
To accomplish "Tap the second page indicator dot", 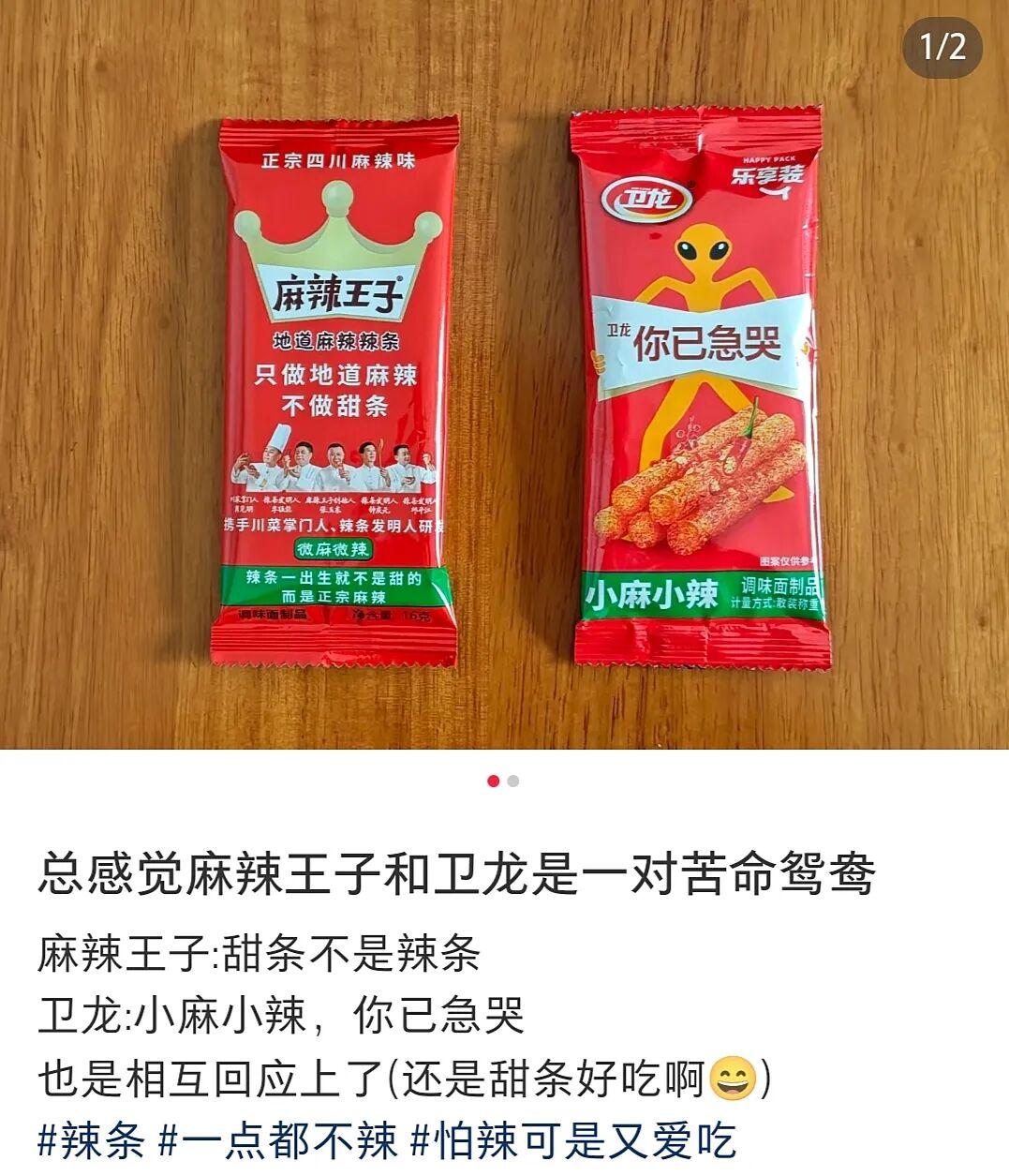I will [x=513, y=782].
